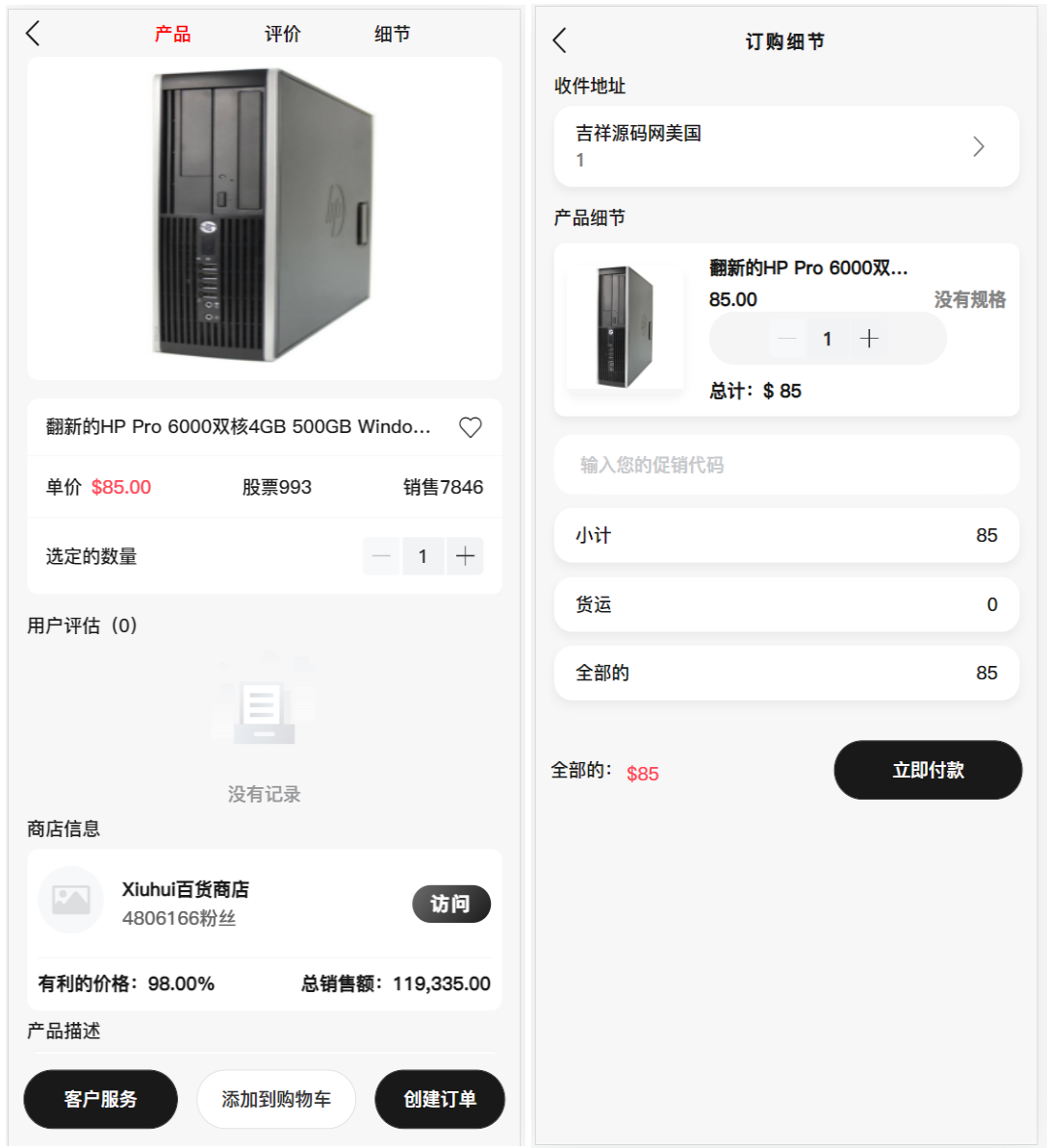Viewport: 1049px width, 1148px height.
Task: Open 客户服务 customer service
Action: 100,1099
